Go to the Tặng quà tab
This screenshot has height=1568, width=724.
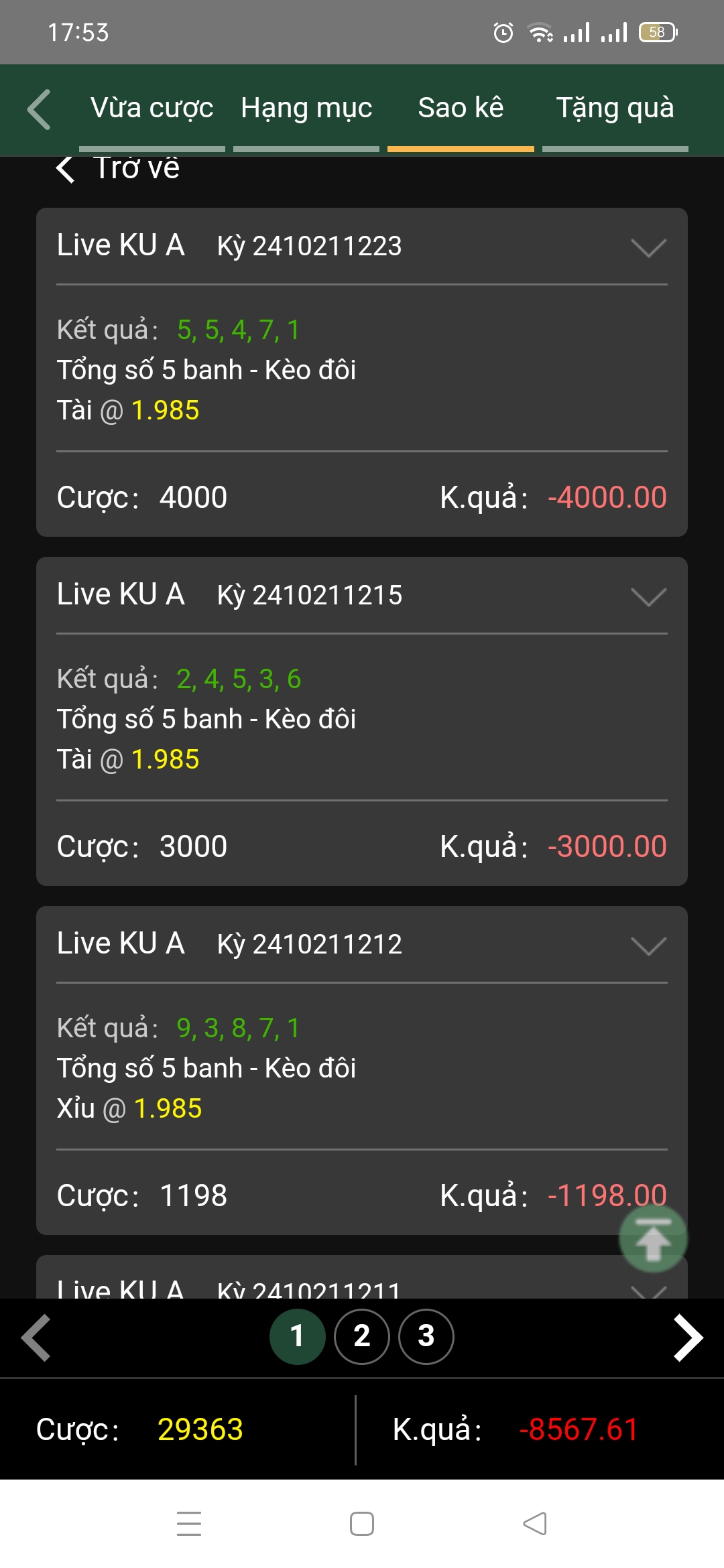coord(615,109)
